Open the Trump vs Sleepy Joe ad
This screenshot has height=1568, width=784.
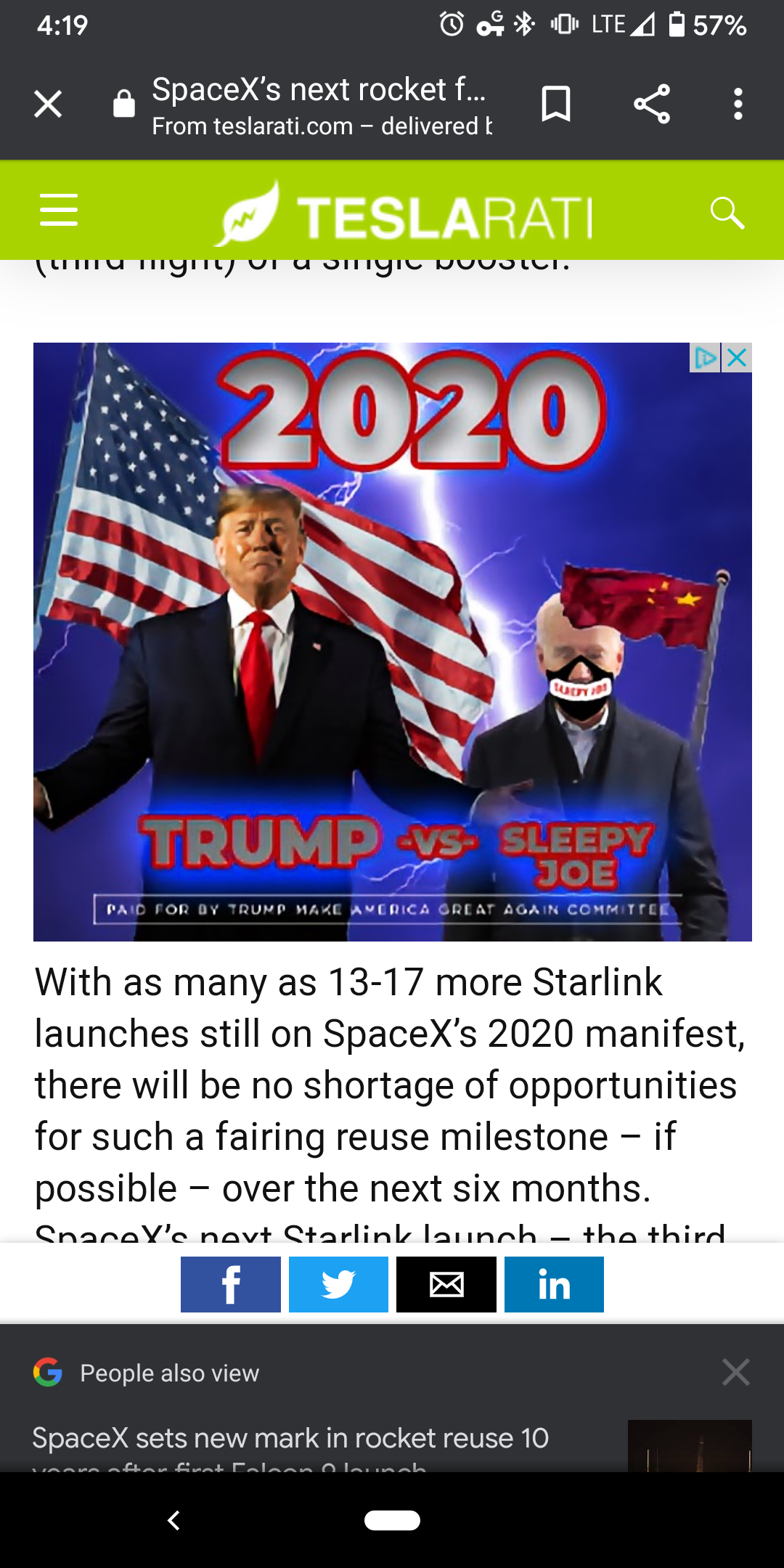(392, 642)
